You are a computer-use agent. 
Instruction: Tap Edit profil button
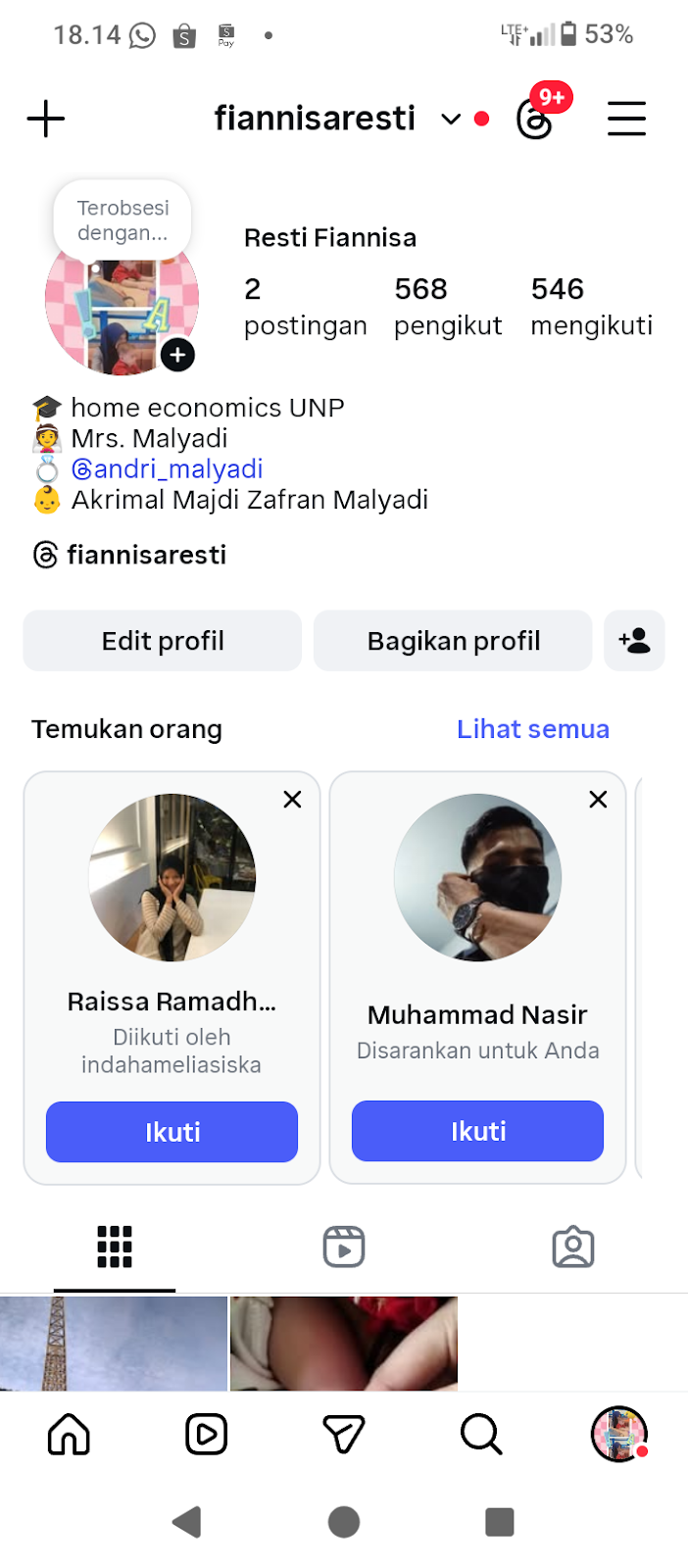tap(163, 641)
